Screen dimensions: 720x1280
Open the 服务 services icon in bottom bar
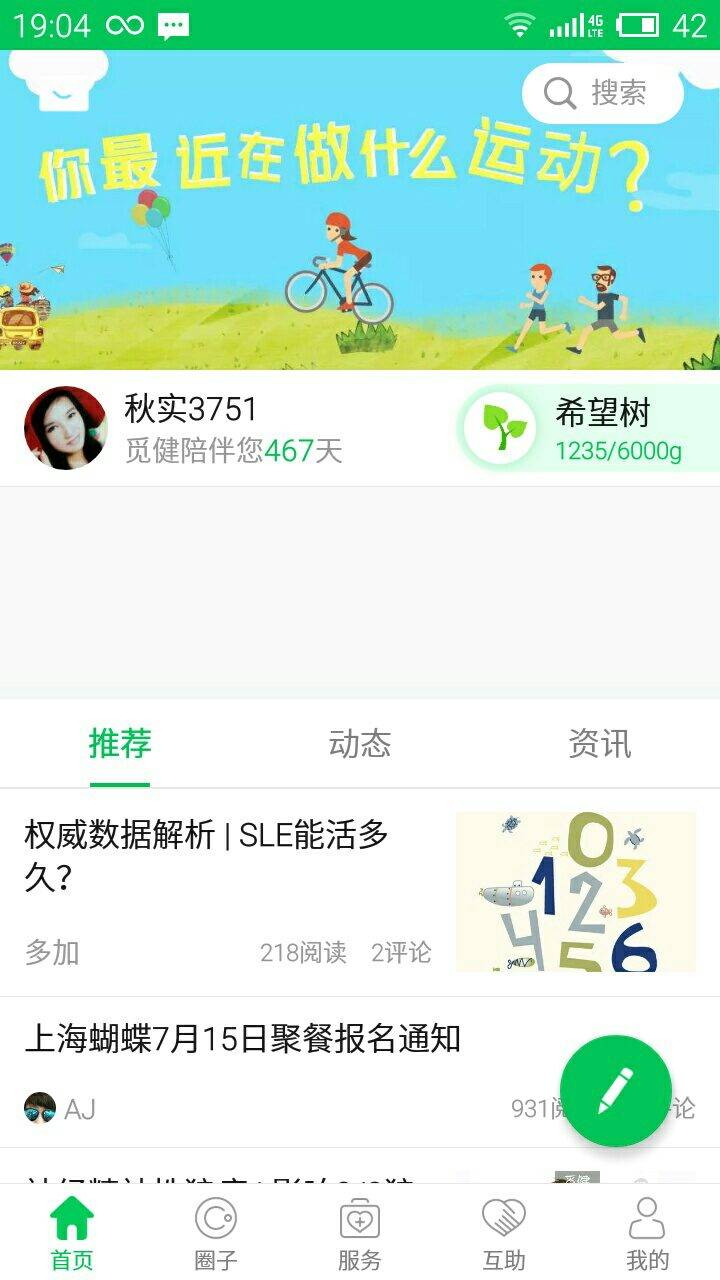pos(359,1221)
